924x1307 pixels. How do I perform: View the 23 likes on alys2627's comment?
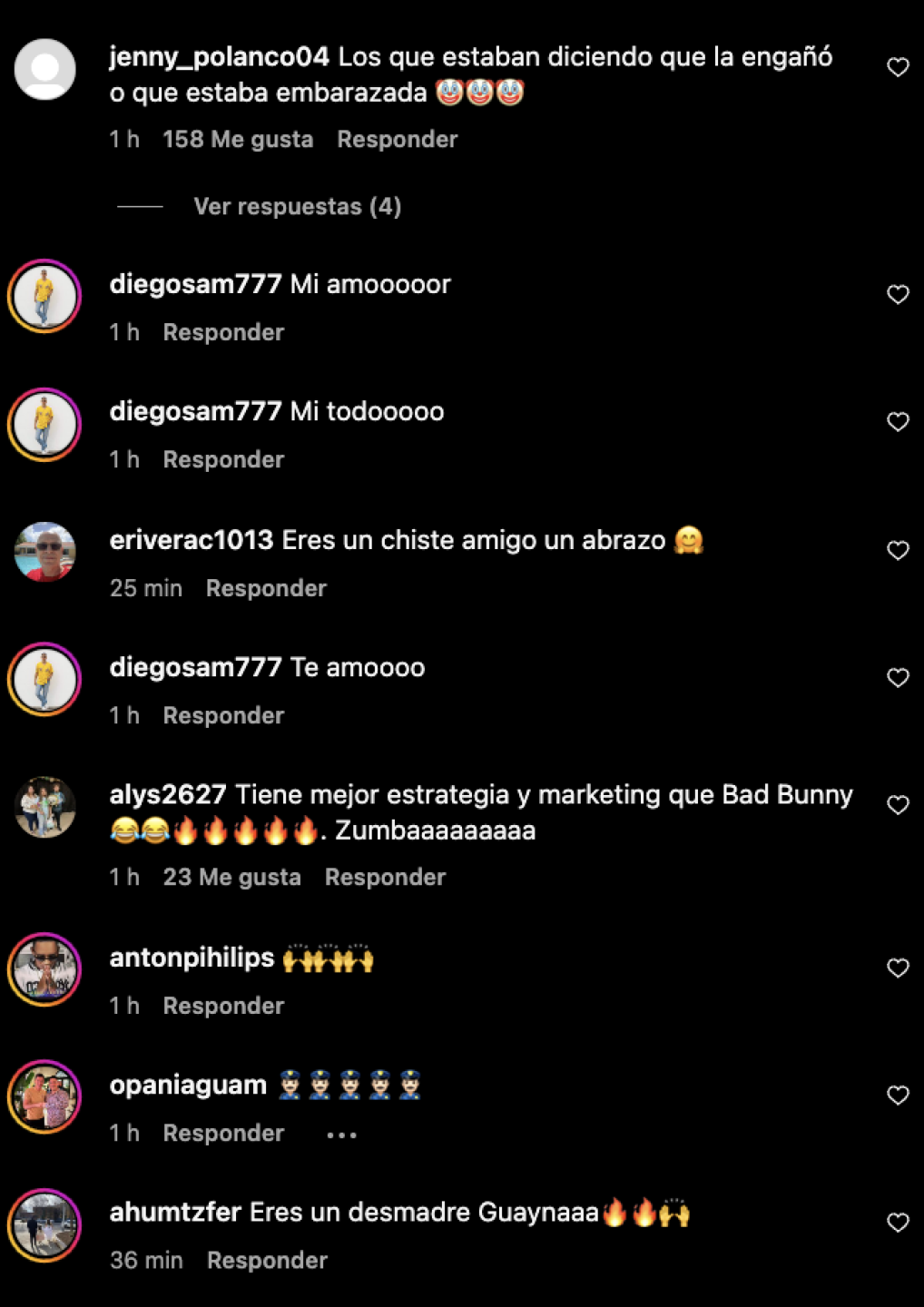click(x=231, y=878)
